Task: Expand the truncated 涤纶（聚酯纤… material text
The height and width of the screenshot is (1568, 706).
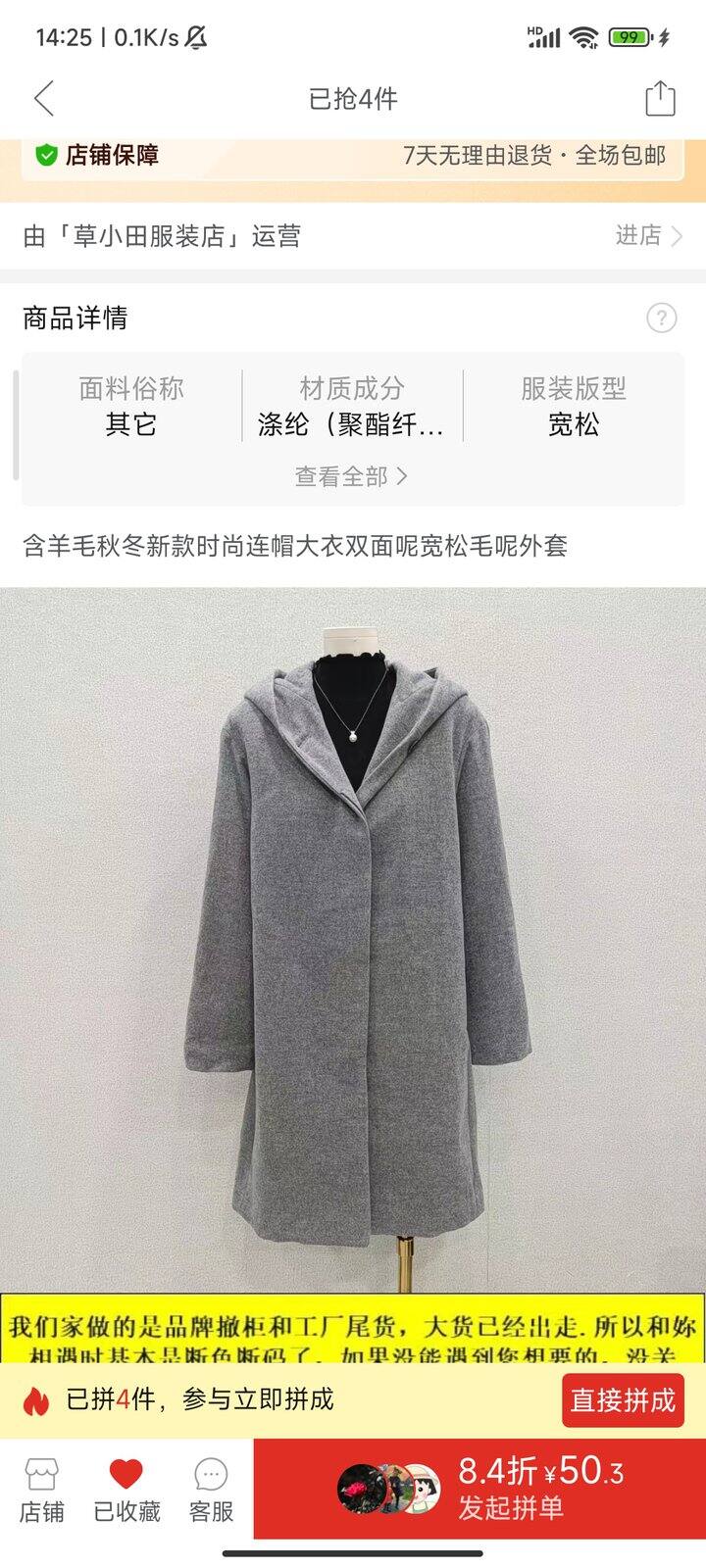Action: click(353, 426)
